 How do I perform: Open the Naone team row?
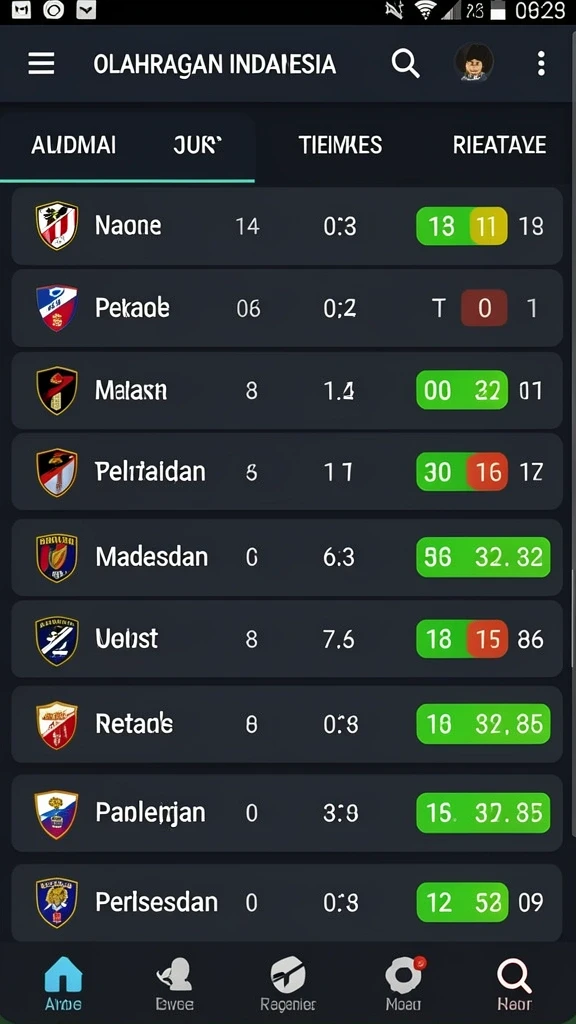[287, 226]
